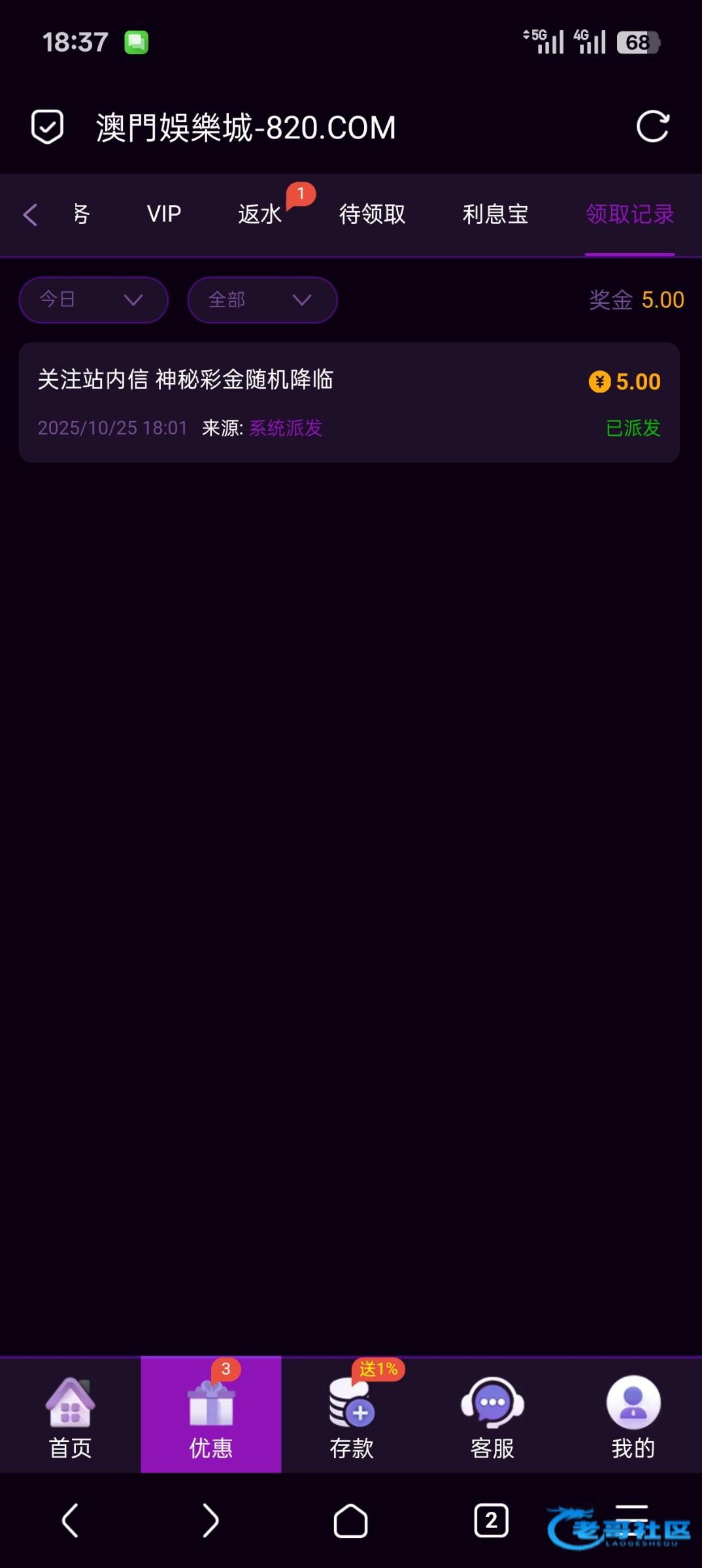Tap the browser forward arrow
702x1568 pixels.
coord(210,1520)
